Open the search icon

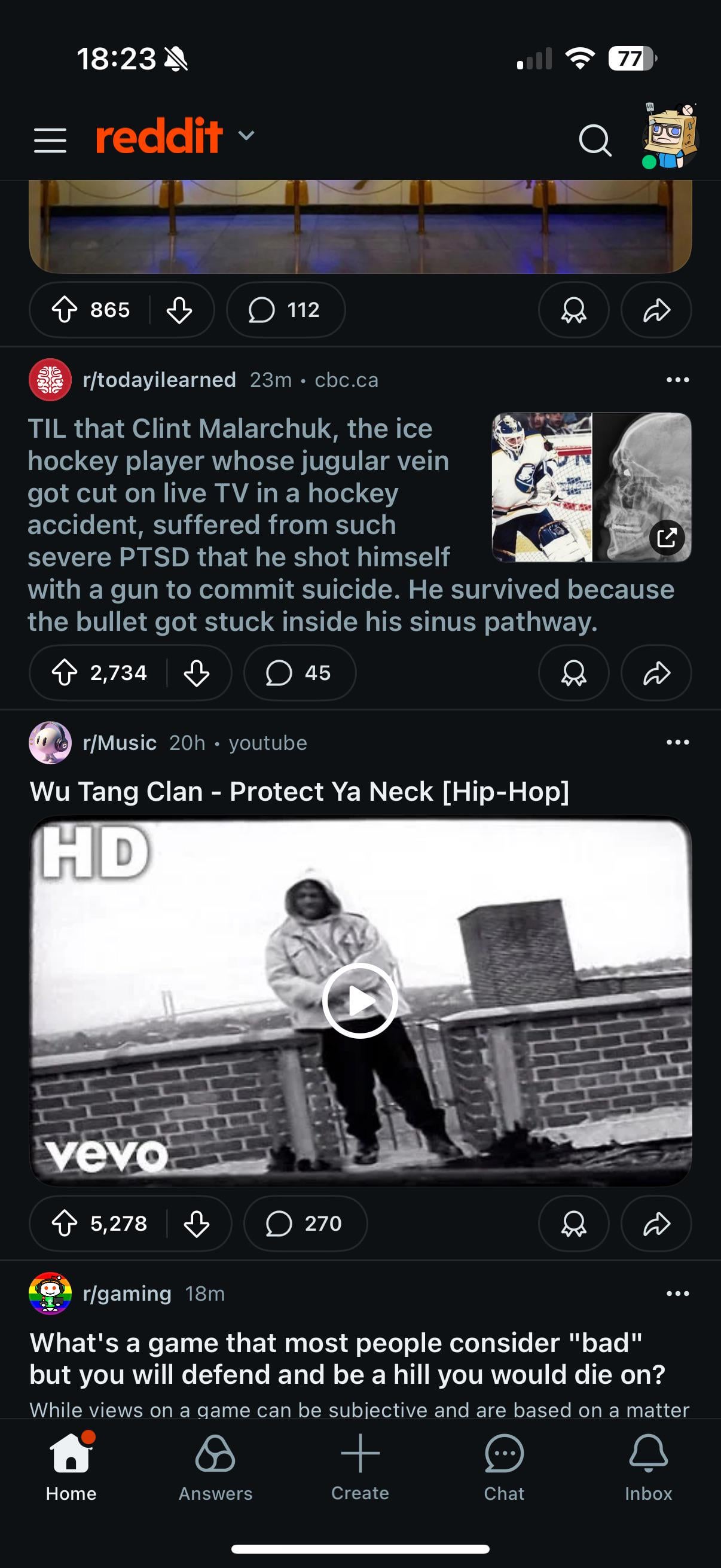(594, 141)
